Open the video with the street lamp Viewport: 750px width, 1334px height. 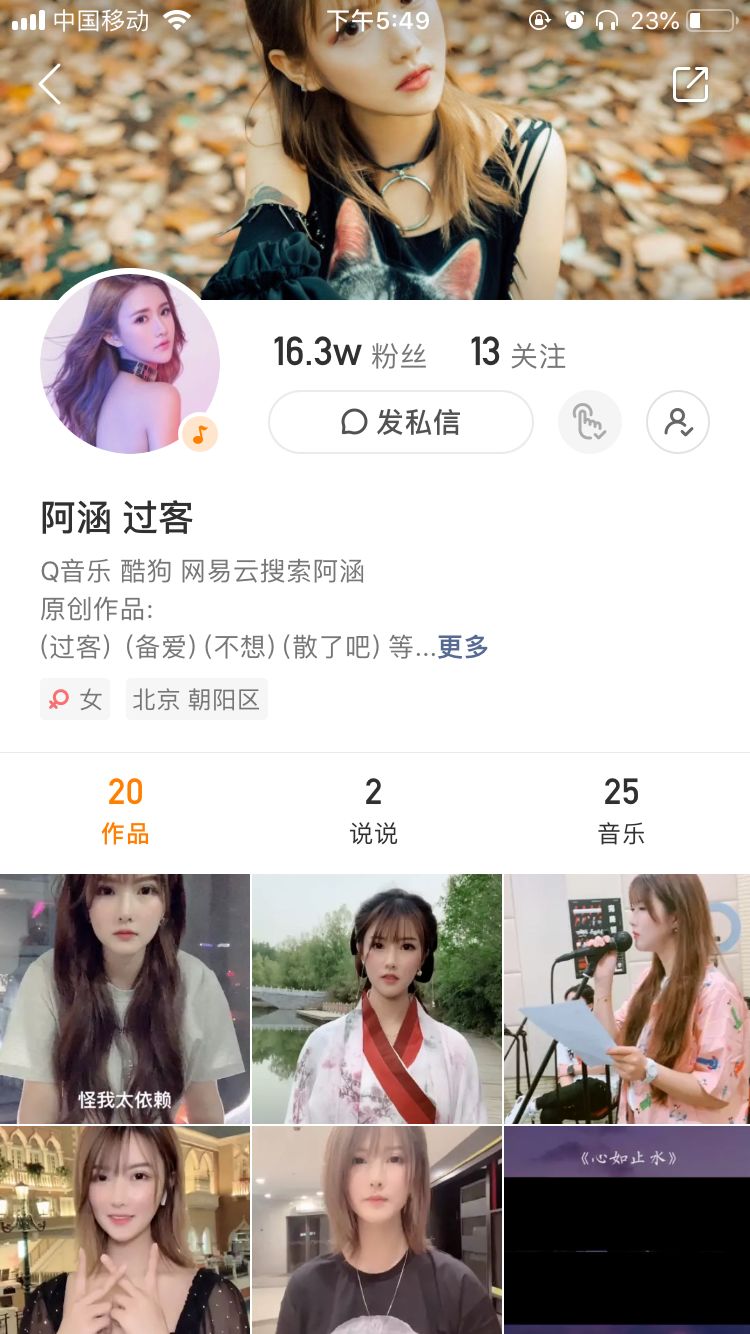tap(125, 1230)
